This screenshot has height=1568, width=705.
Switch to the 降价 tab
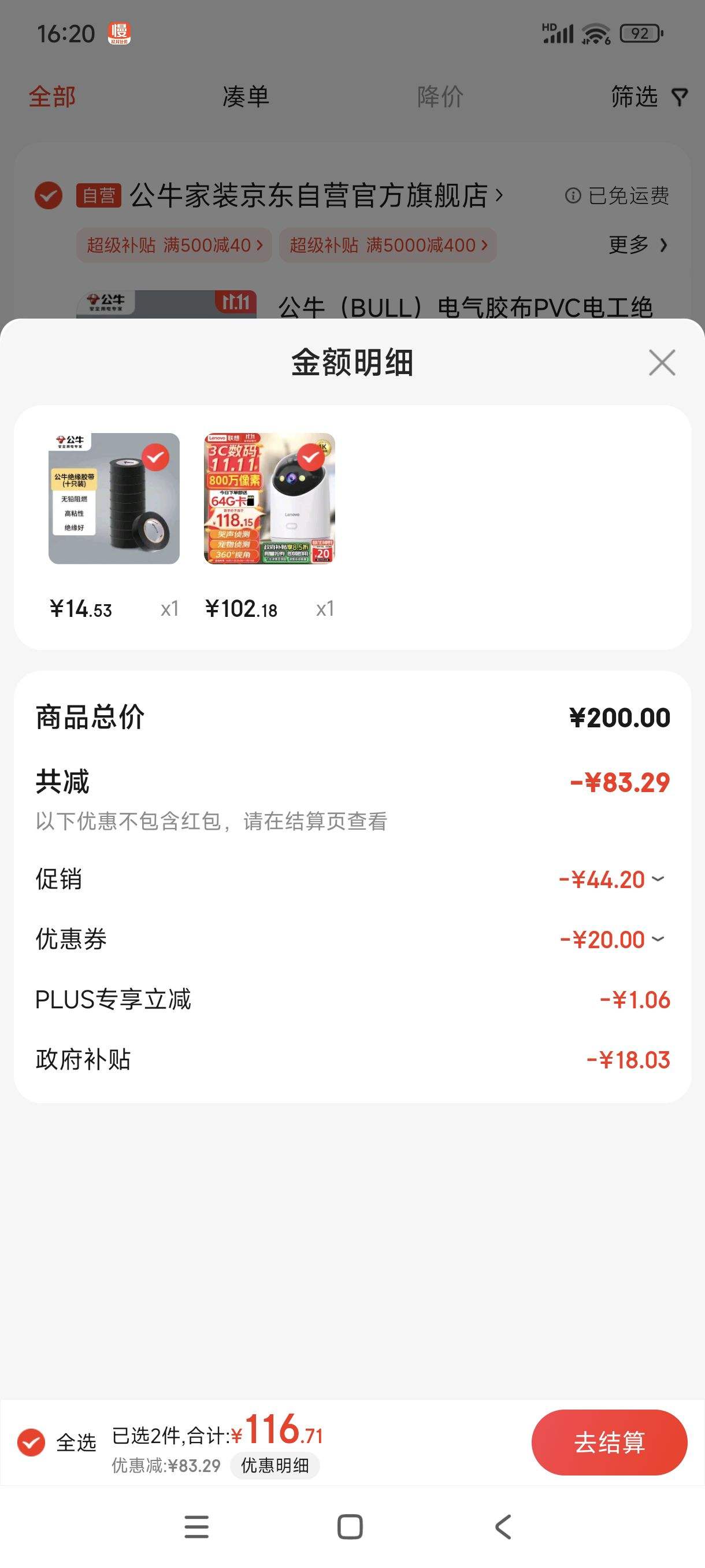click(440, 97)
